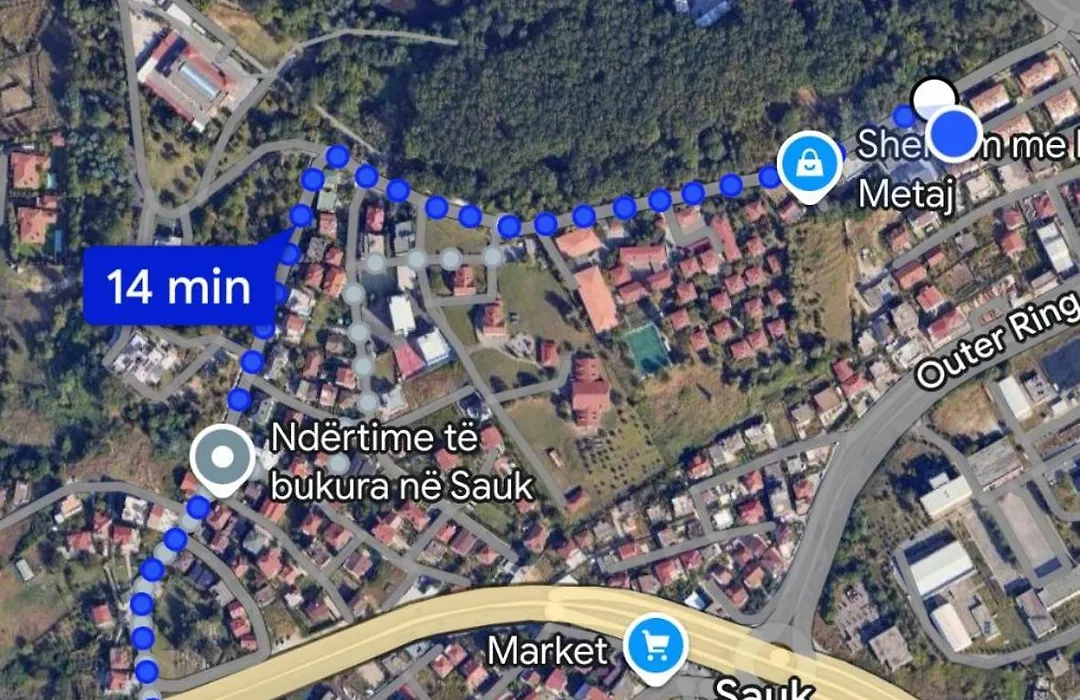Open the Metaj shop pin
Screen dimensions: 1080x700
point(810,164)
